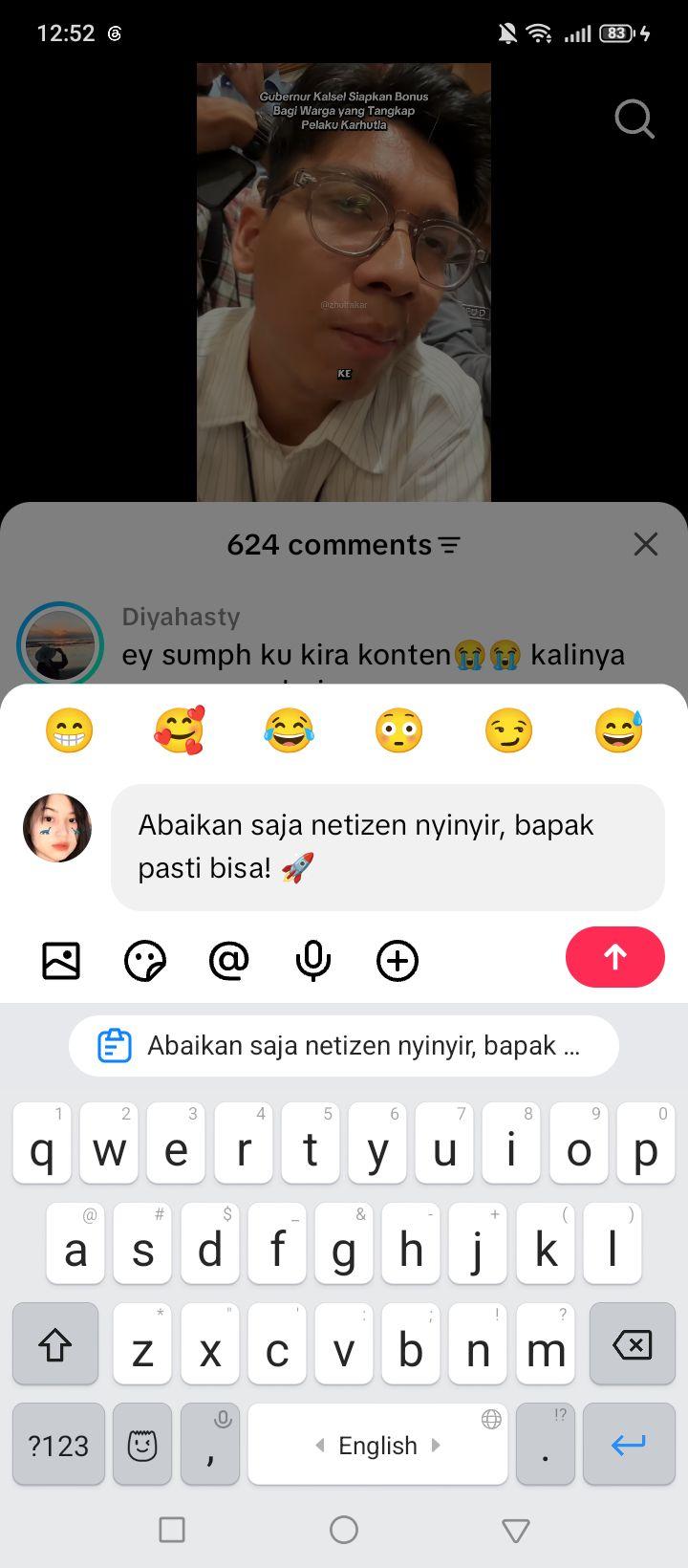Insert the smirking face emoji

[x=508, y=730]
